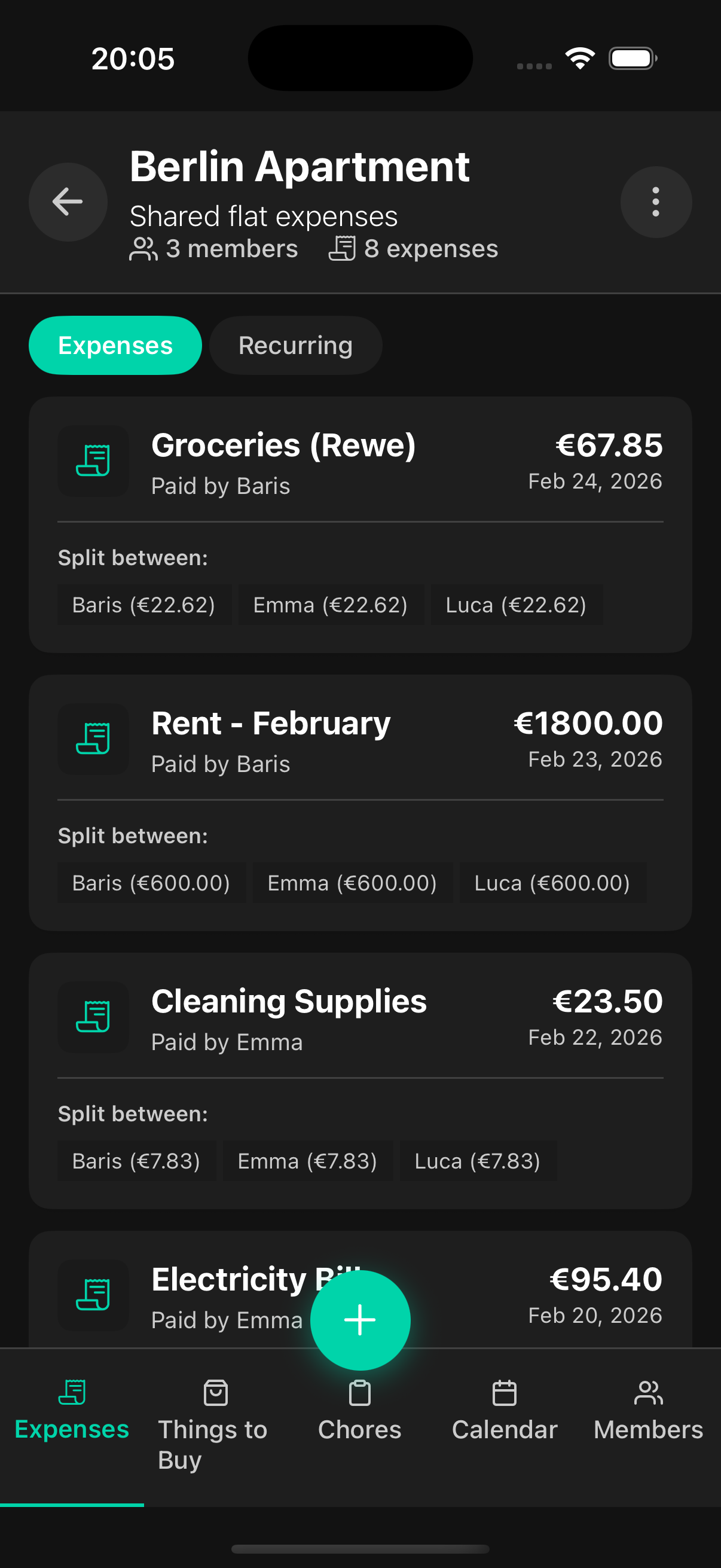The image size is (721, 1568).
Task: Go back with the arrow button
Action: pos(68,202)
